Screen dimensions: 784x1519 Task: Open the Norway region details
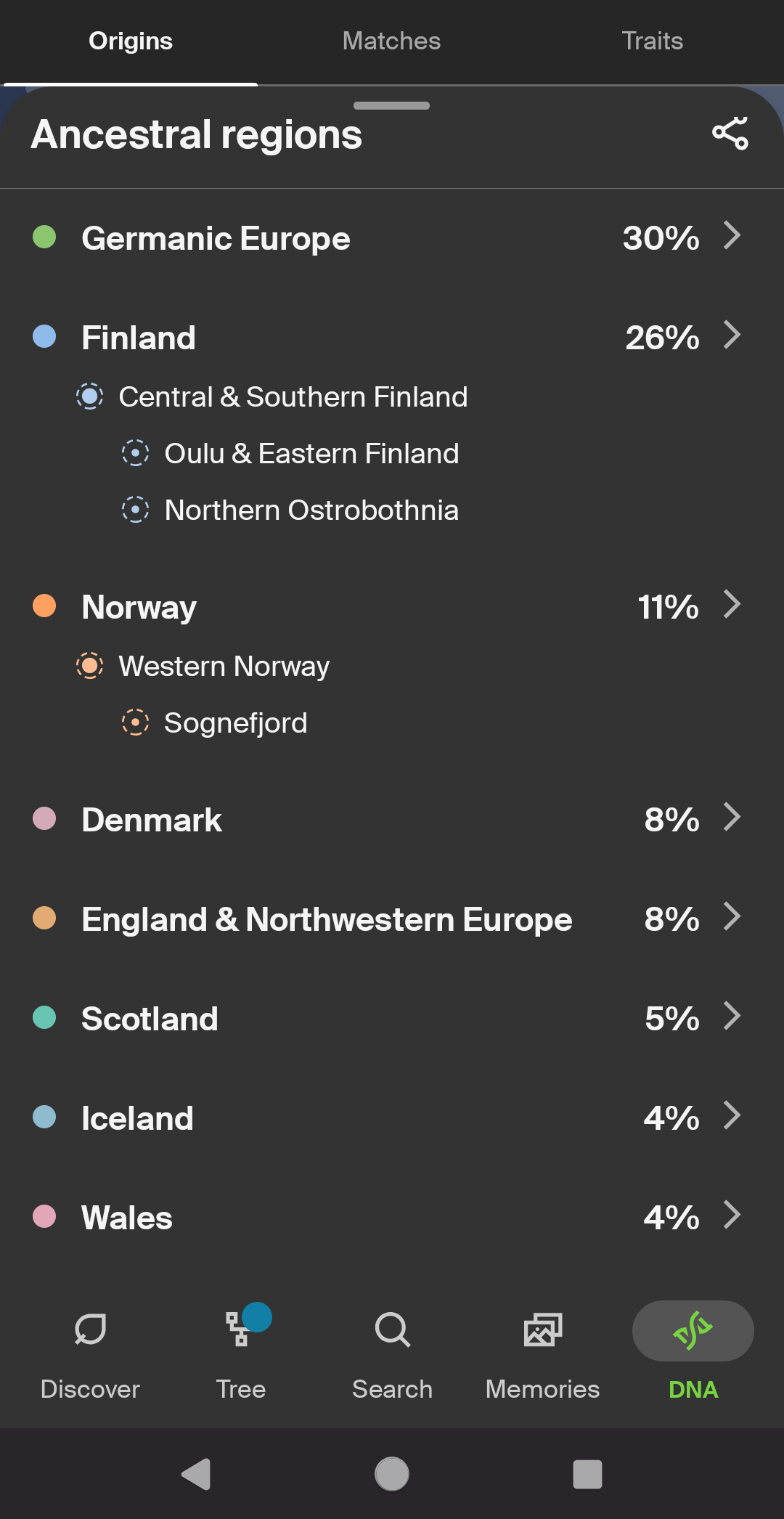pos(392,607)
